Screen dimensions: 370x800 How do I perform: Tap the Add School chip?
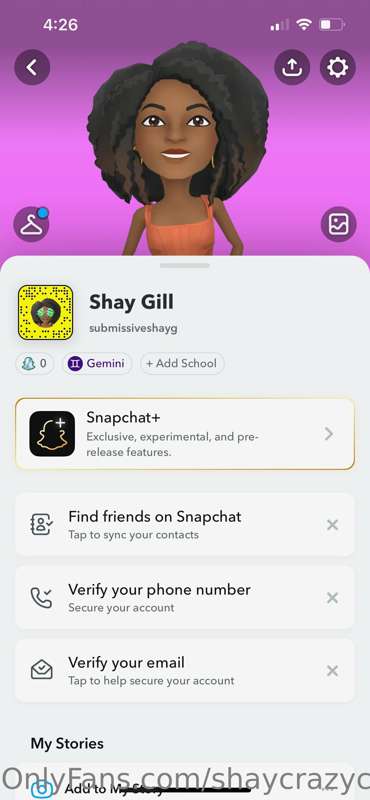(182, 364)
